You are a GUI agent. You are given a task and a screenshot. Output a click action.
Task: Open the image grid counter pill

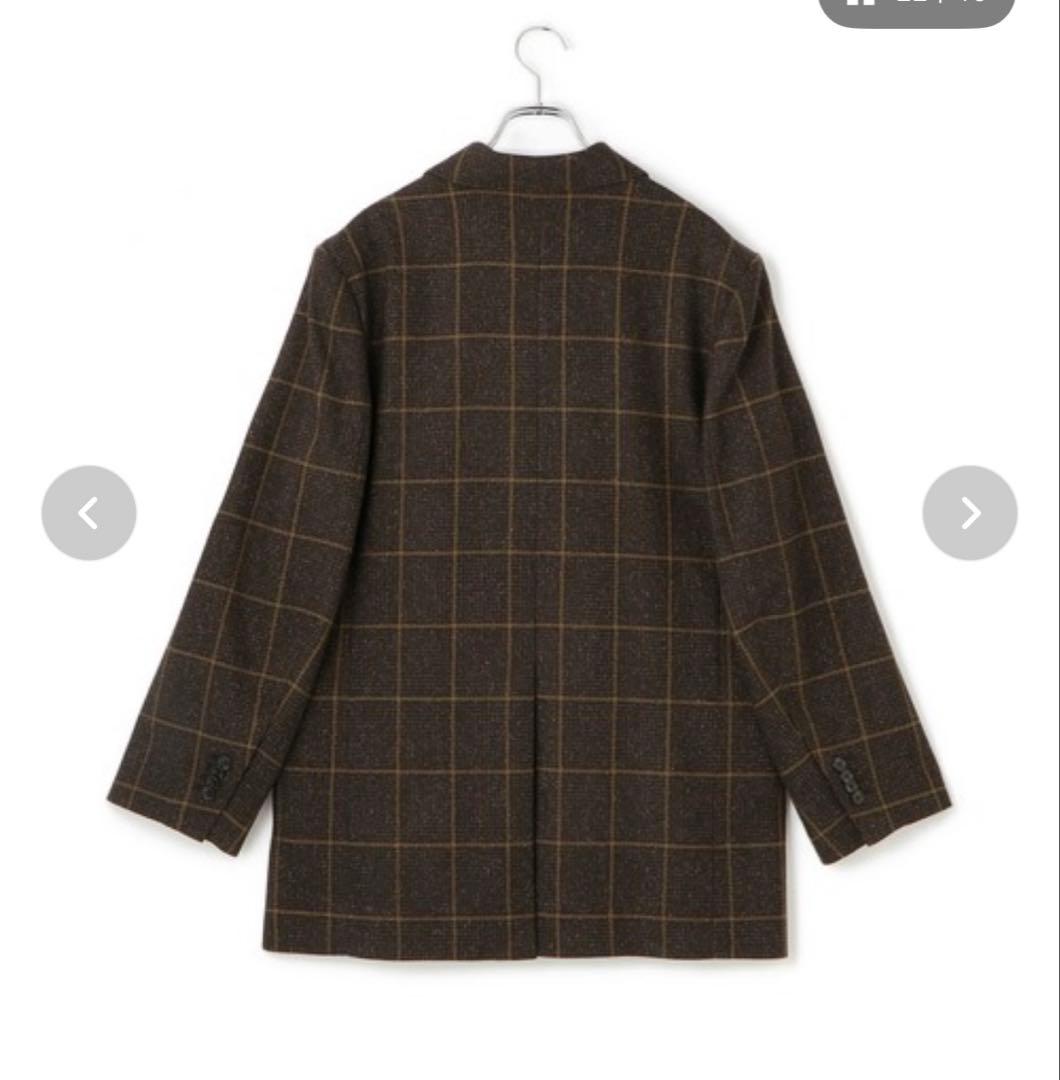click(916, 8)
